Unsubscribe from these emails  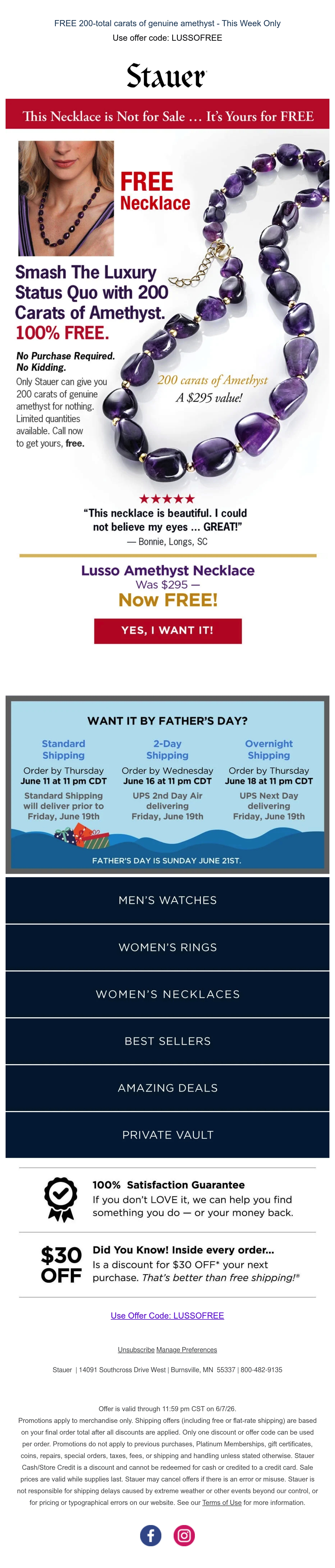pyautogui.click(x=136, y=1350)
